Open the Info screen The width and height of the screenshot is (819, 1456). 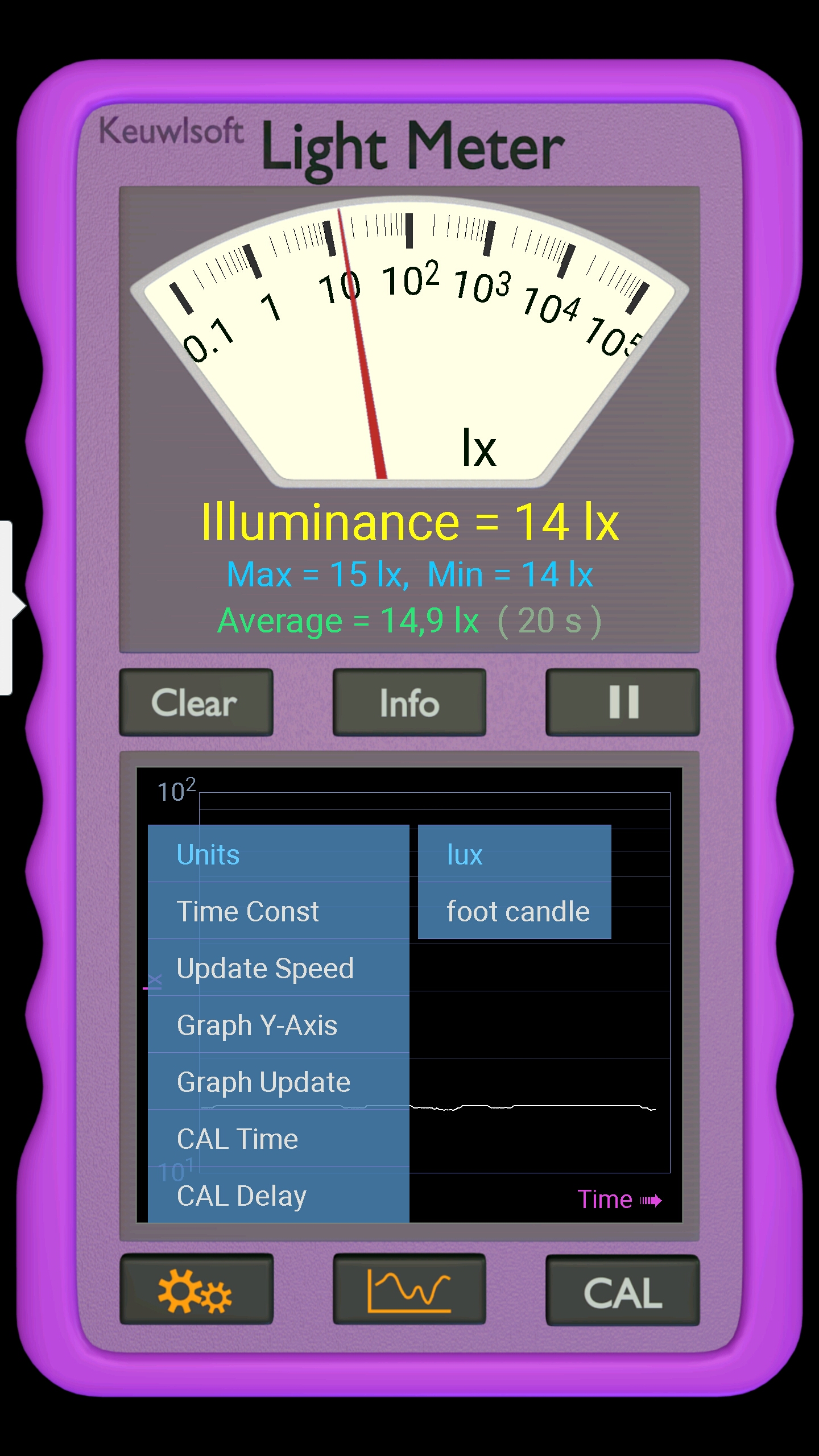point(409,702)
